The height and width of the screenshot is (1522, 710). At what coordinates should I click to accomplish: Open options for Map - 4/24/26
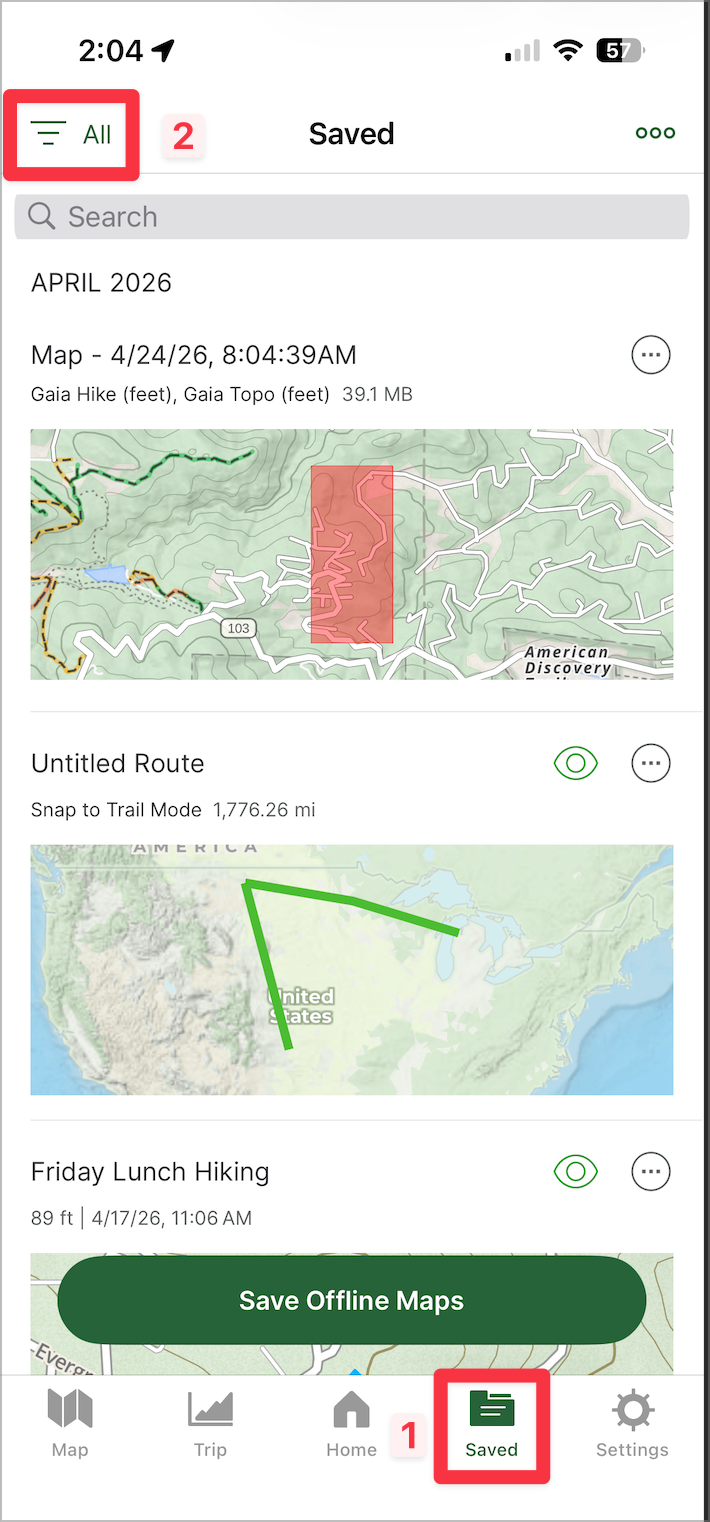[651, 355]
